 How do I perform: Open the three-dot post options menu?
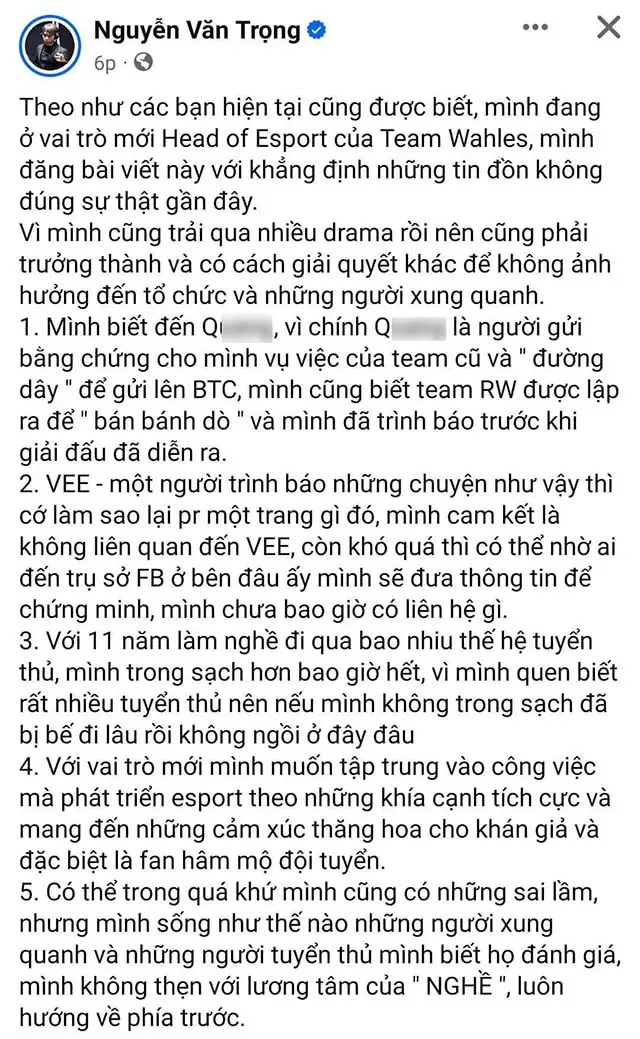coord(535,27)
